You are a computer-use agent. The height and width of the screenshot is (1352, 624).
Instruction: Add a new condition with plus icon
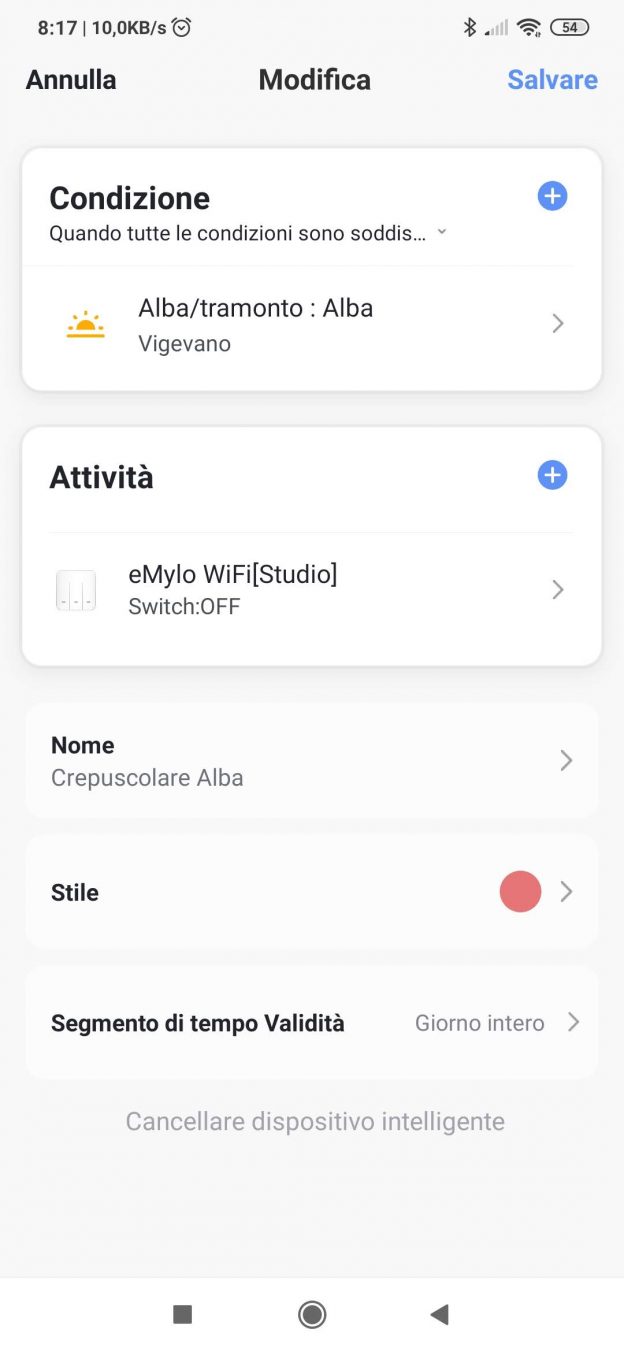(552, 196)
